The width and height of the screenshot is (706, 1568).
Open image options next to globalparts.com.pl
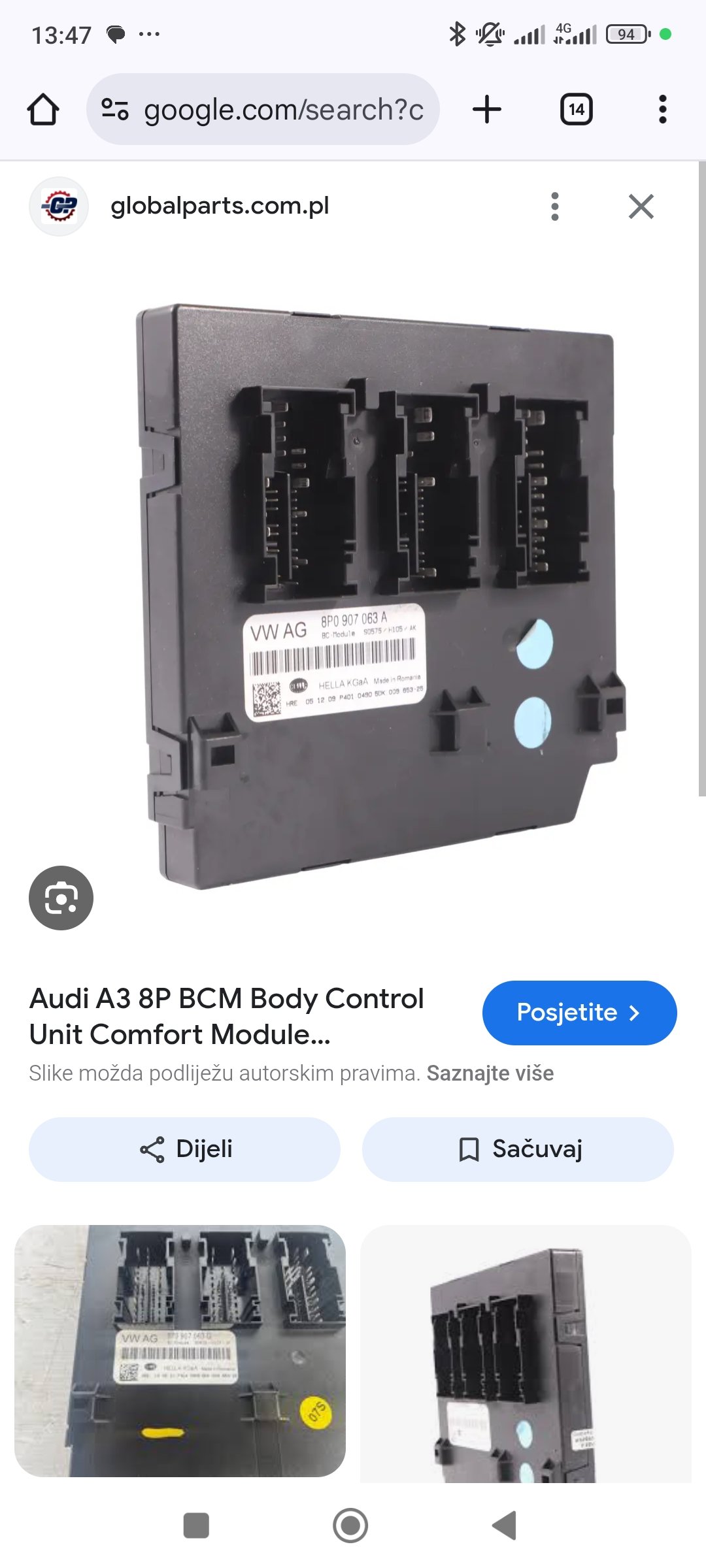(555, 206)
